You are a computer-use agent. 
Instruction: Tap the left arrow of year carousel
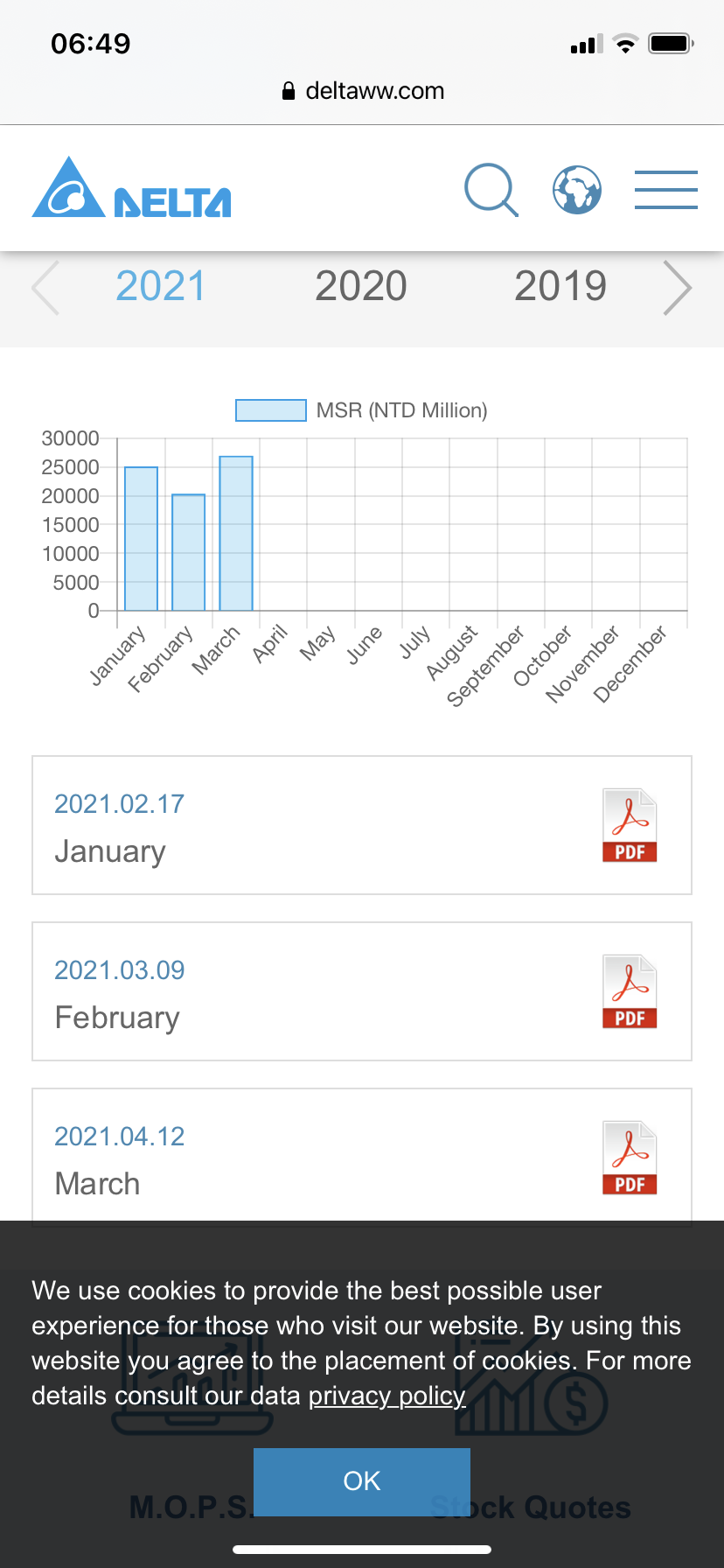(45, 287)
